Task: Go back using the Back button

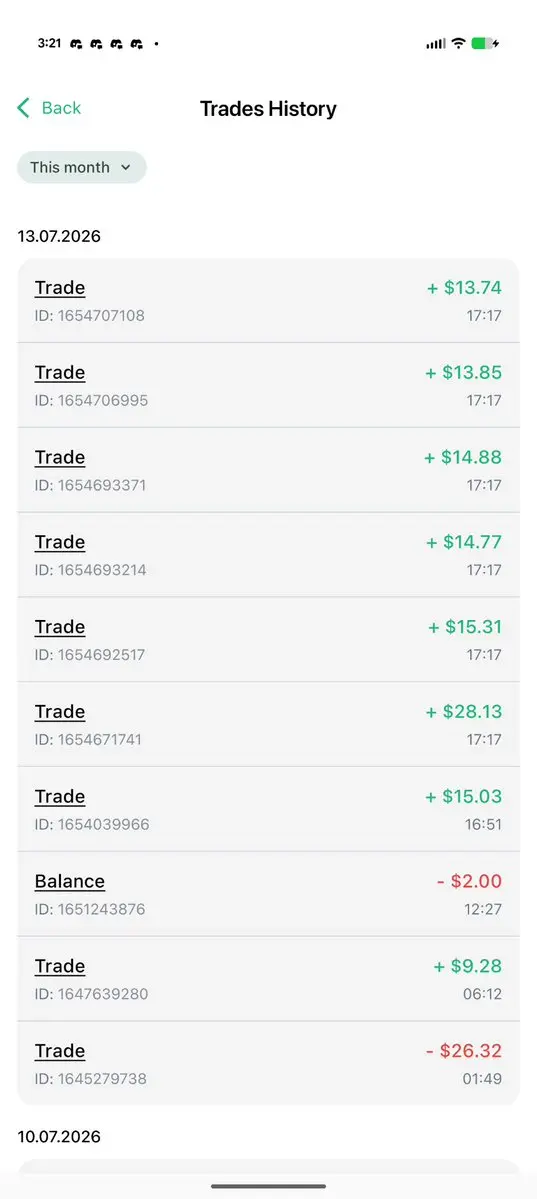Action: tap(49, 108)
